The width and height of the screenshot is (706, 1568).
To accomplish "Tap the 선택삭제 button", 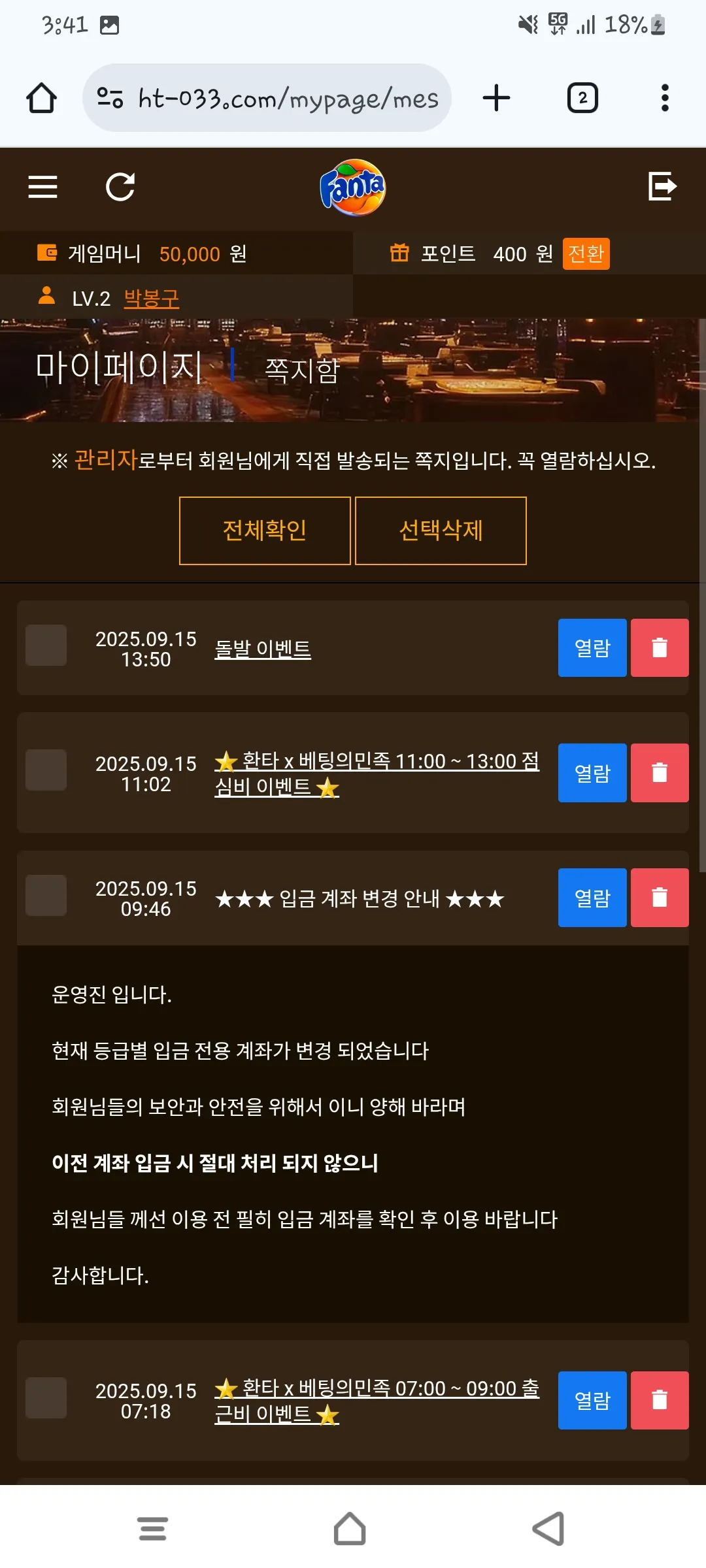I will 441,531.
